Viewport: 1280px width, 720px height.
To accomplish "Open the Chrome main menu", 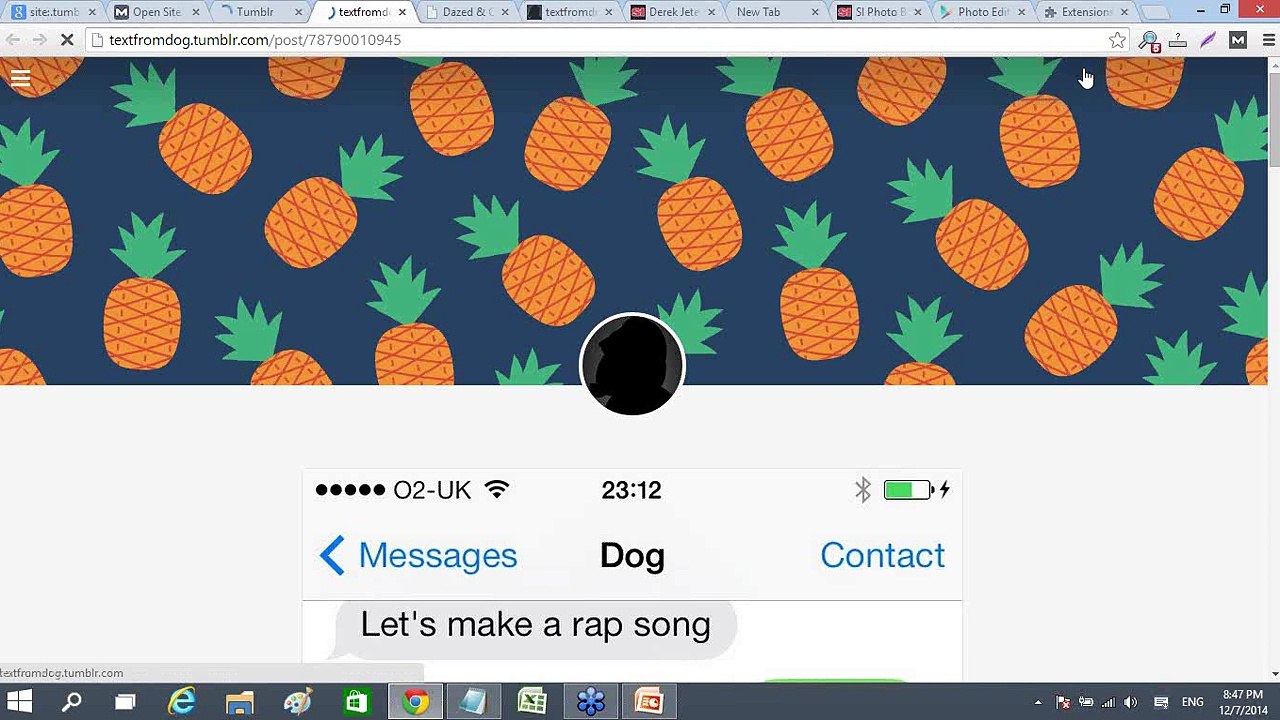I will coord(1269,40).
